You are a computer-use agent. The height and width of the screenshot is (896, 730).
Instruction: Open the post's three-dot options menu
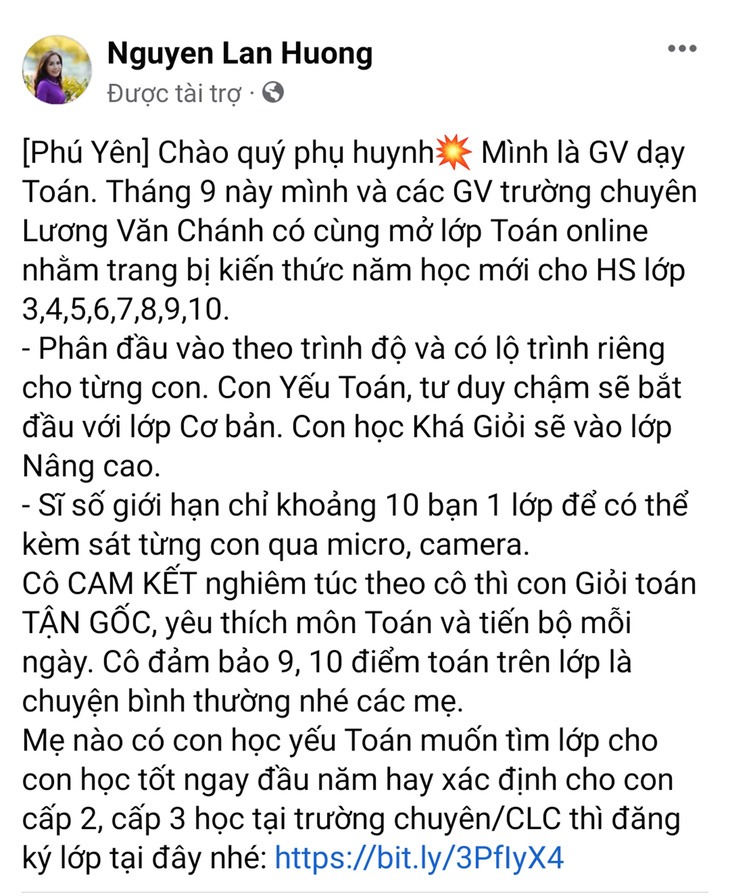[681, 49]
